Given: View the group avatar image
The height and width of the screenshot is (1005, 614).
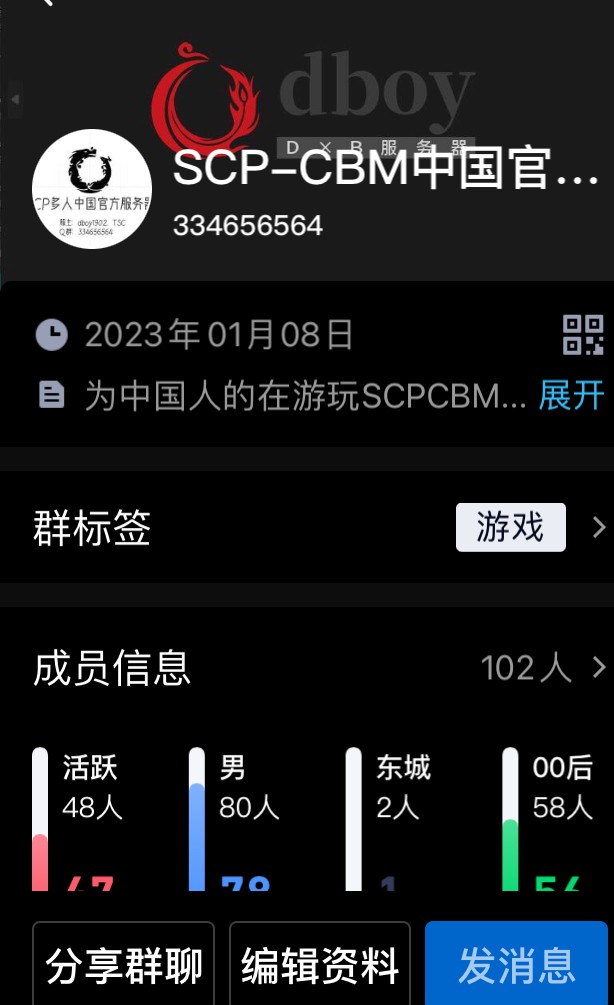Looking at the screenshot, I should [x=92, y=189].
